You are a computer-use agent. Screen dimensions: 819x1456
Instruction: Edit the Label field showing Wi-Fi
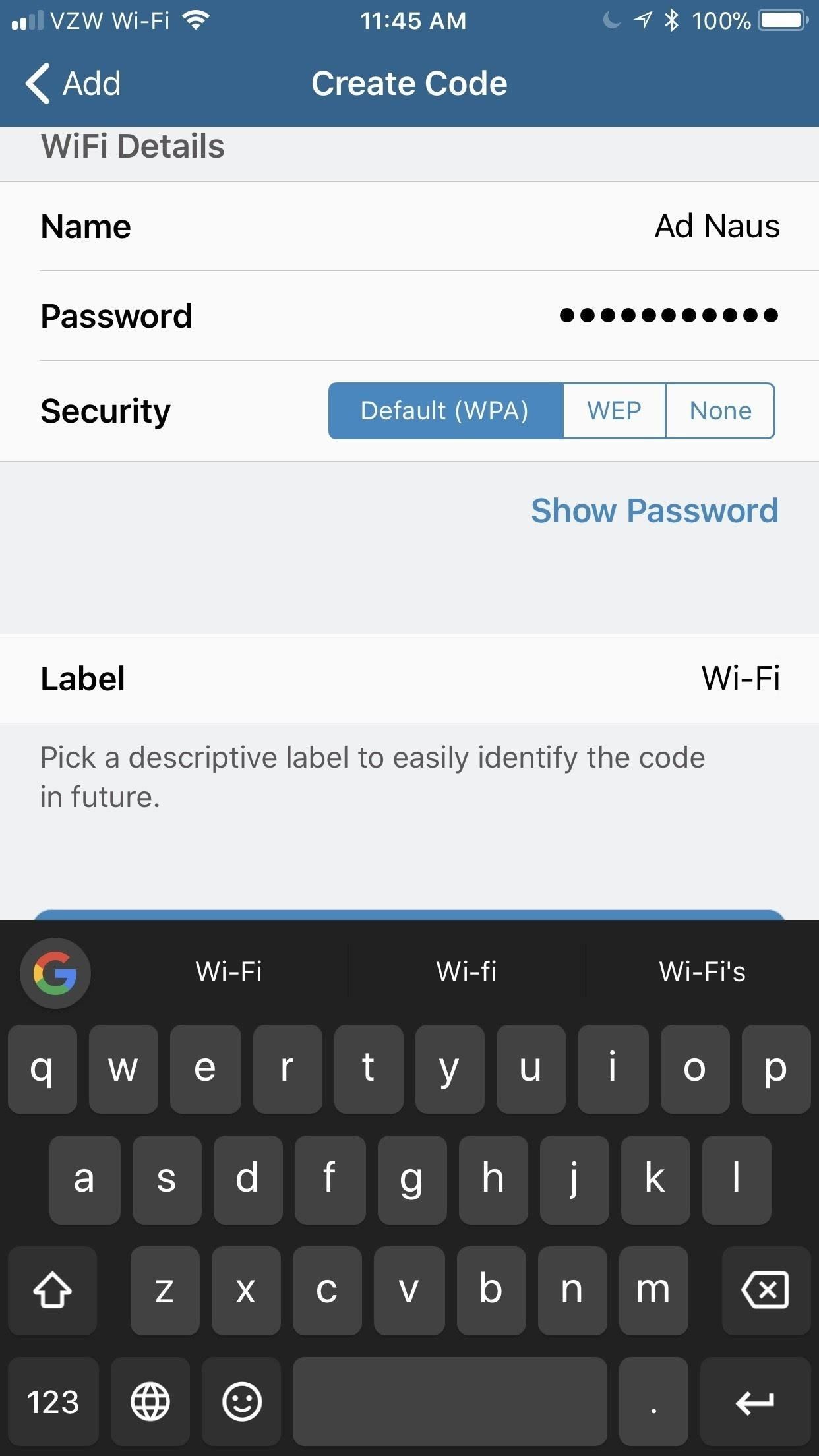(x=741, y=678)
